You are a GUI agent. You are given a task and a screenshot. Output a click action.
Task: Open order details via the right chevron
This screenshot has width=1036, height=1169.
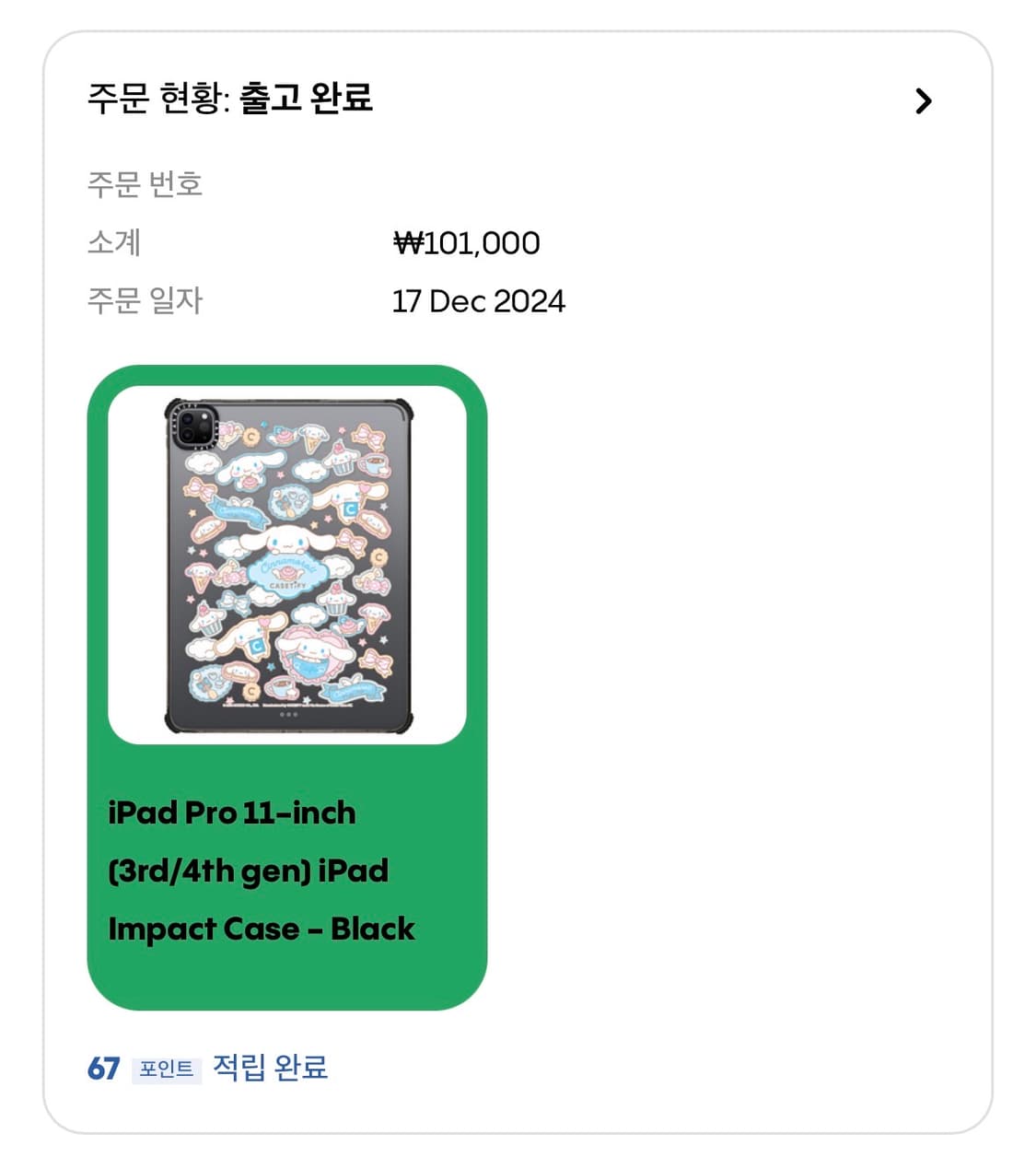[925, 102]
